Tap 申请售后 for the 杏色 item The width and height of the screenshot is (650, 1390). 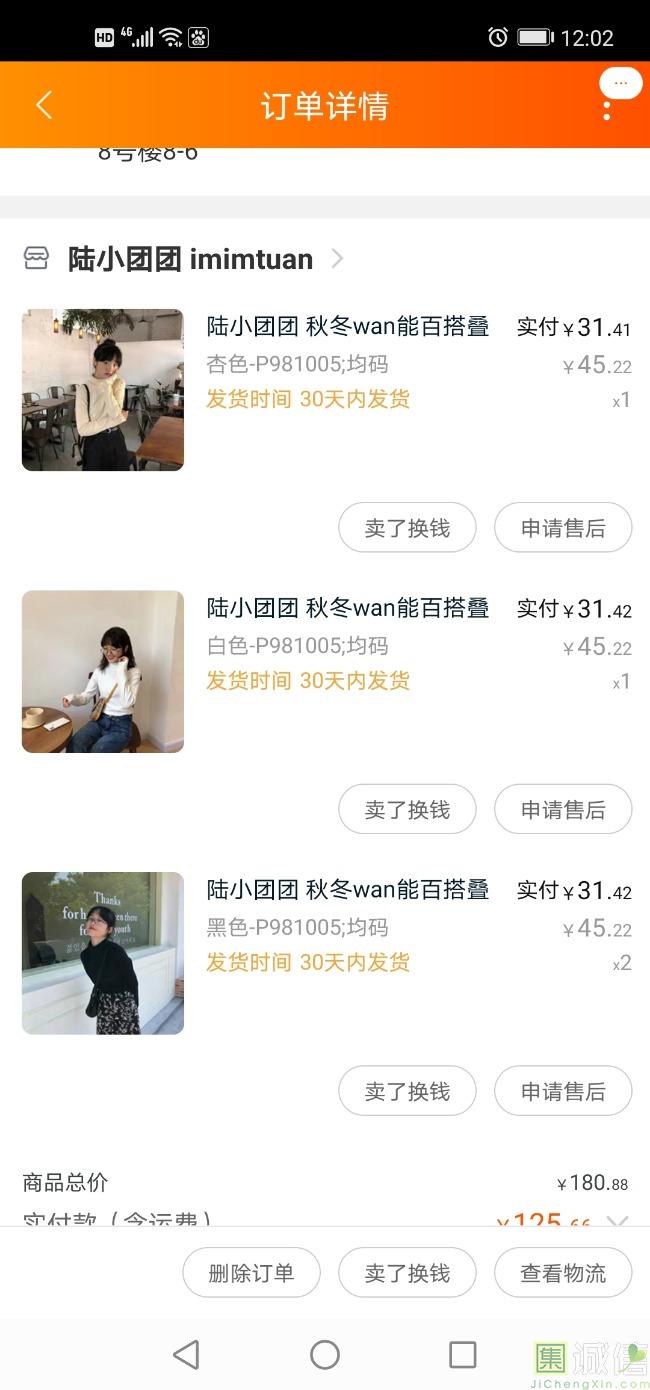[563, 528]
